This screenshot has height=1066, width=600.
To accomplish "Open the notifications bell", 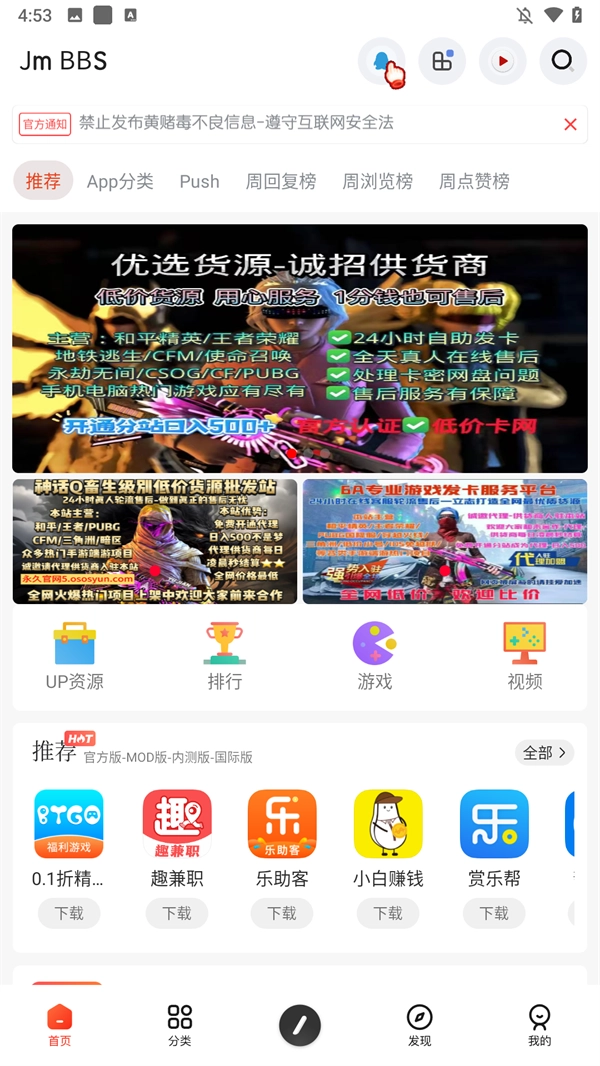I will click(x=382, y=61).
